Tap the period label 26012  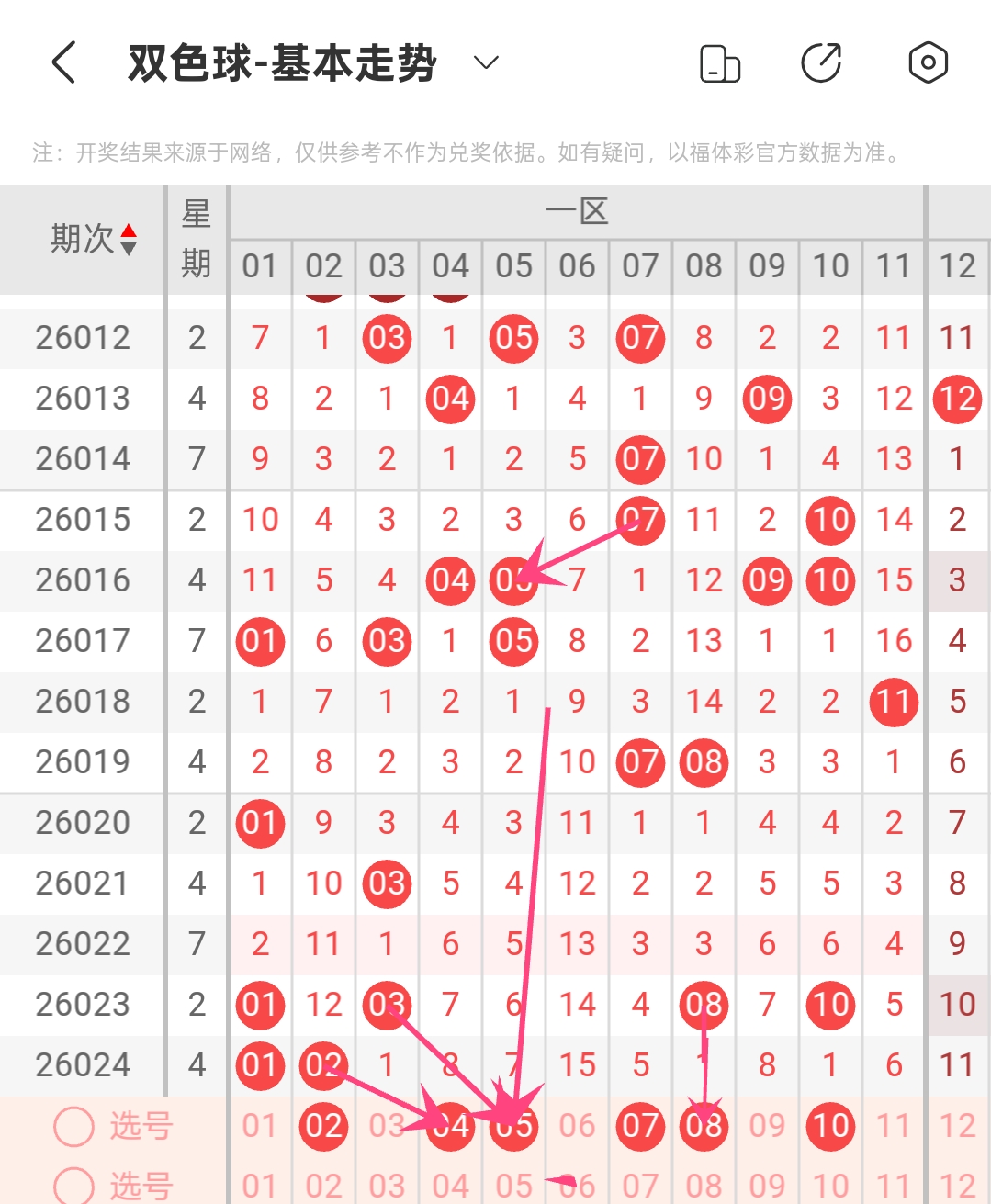[81, 337]
